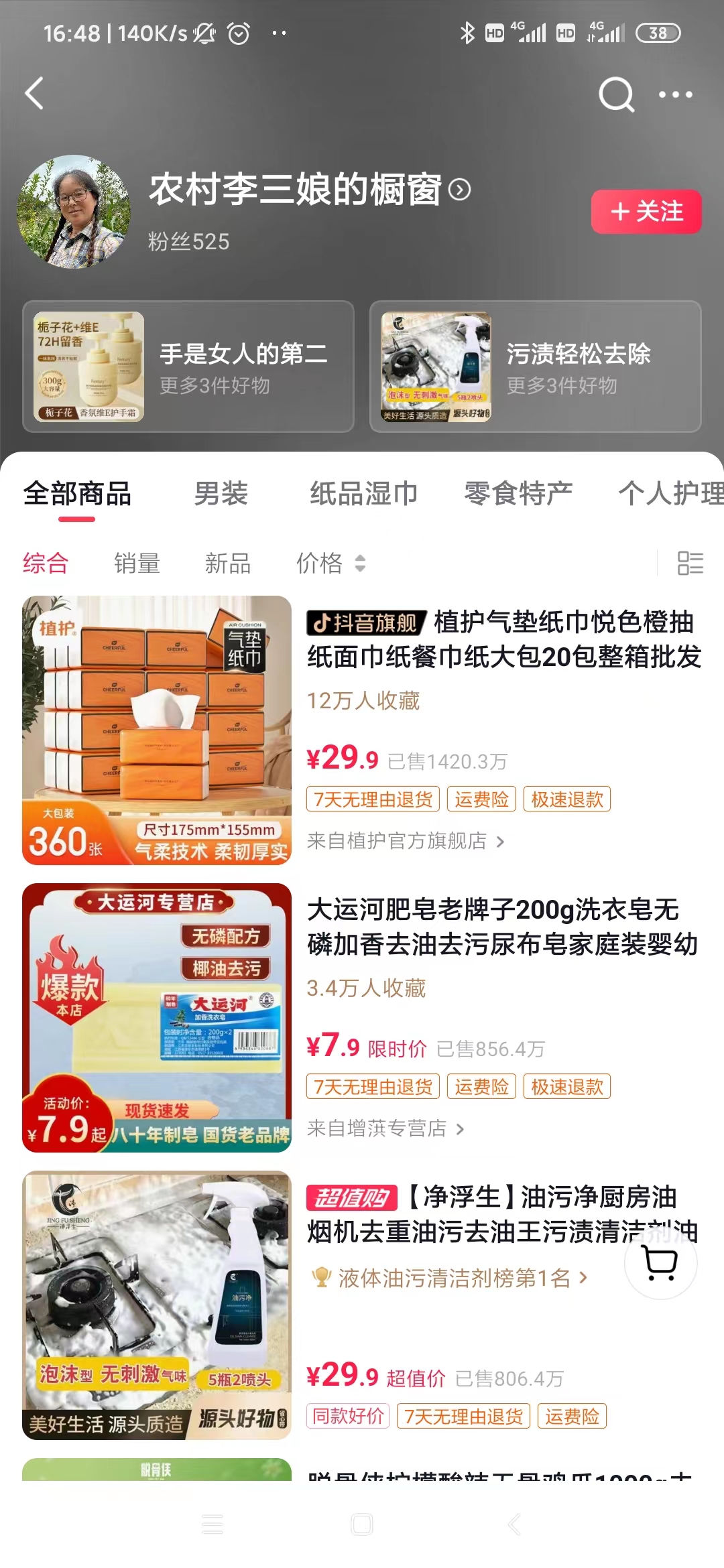Select the 全部商品 tab
724x1568 pixels.
click(77, 494)
